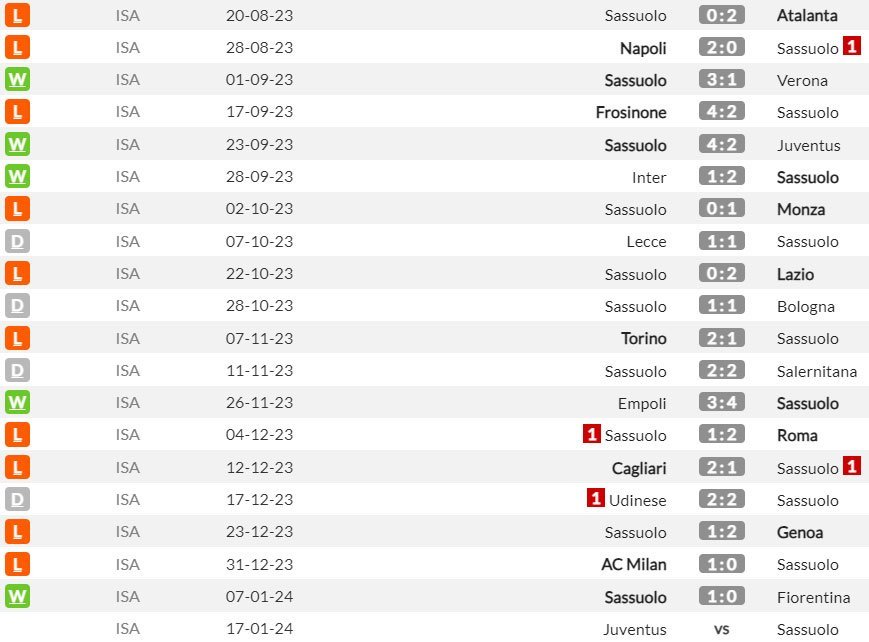The image size is (869, 642).
Task: Open the Frosinone 4:2 Sassuolo score
Action: point(720,112)
